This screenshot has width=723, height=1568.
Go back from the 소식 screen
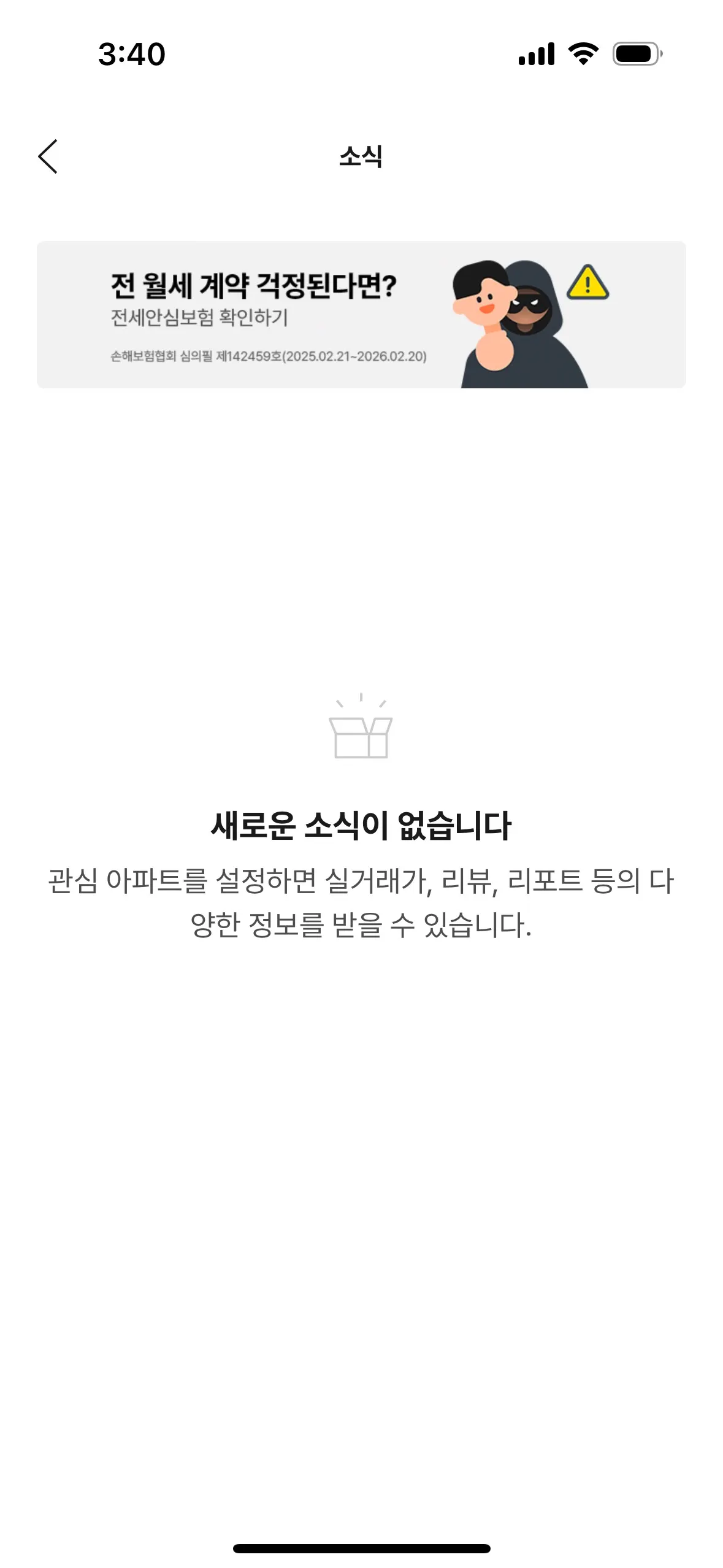click(x=48, y=156)
